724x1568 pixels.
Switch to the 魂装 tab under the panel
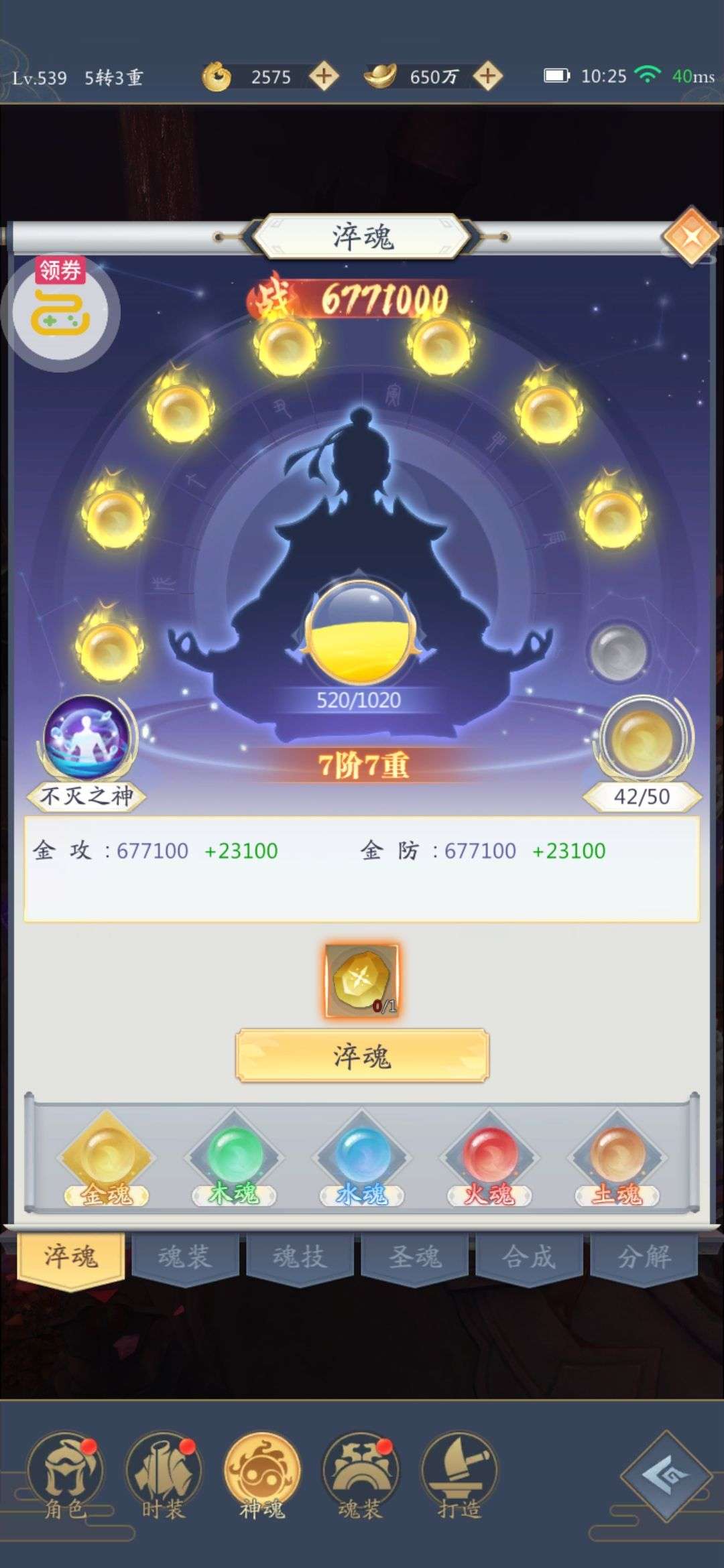click(185, 1258)
